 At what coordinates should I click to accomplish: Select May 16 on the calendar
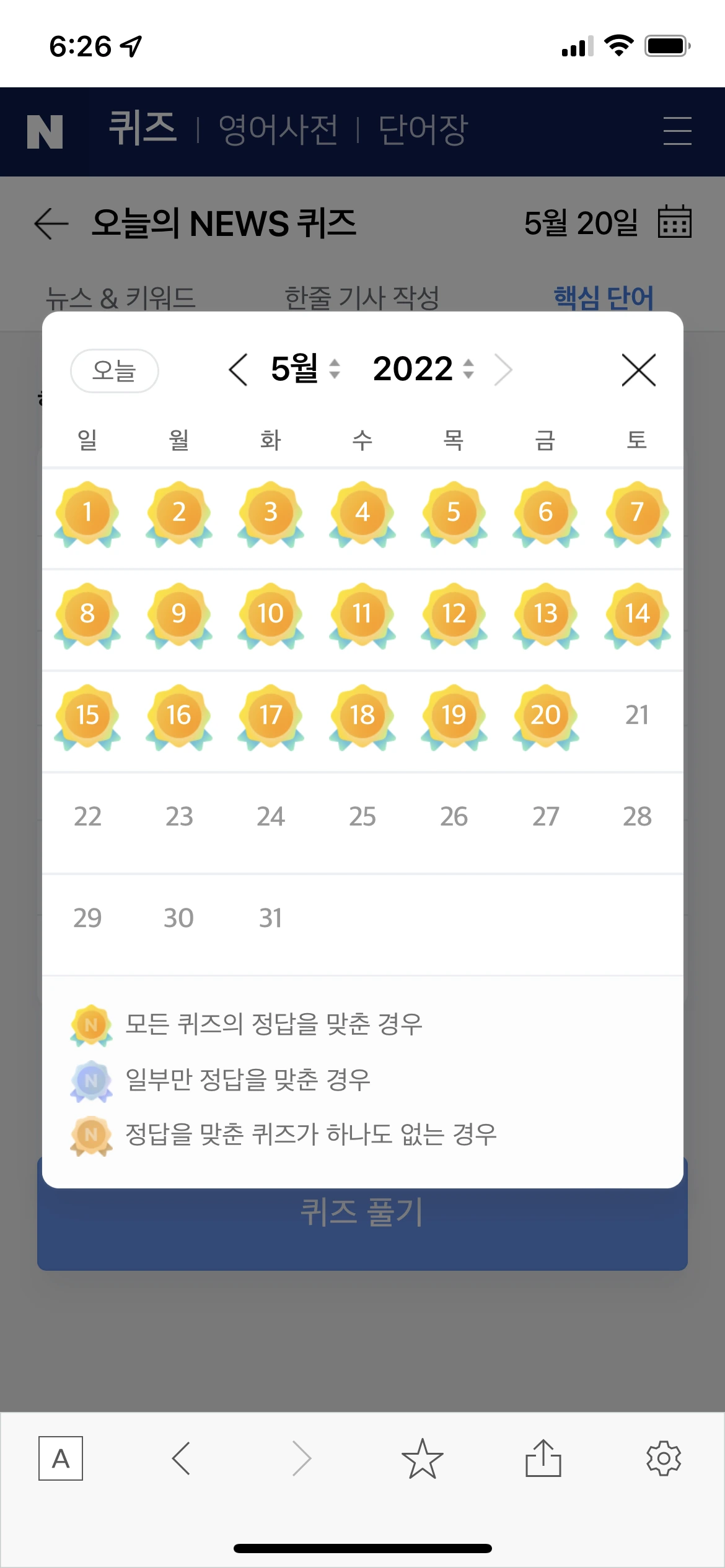coord(179,716)
